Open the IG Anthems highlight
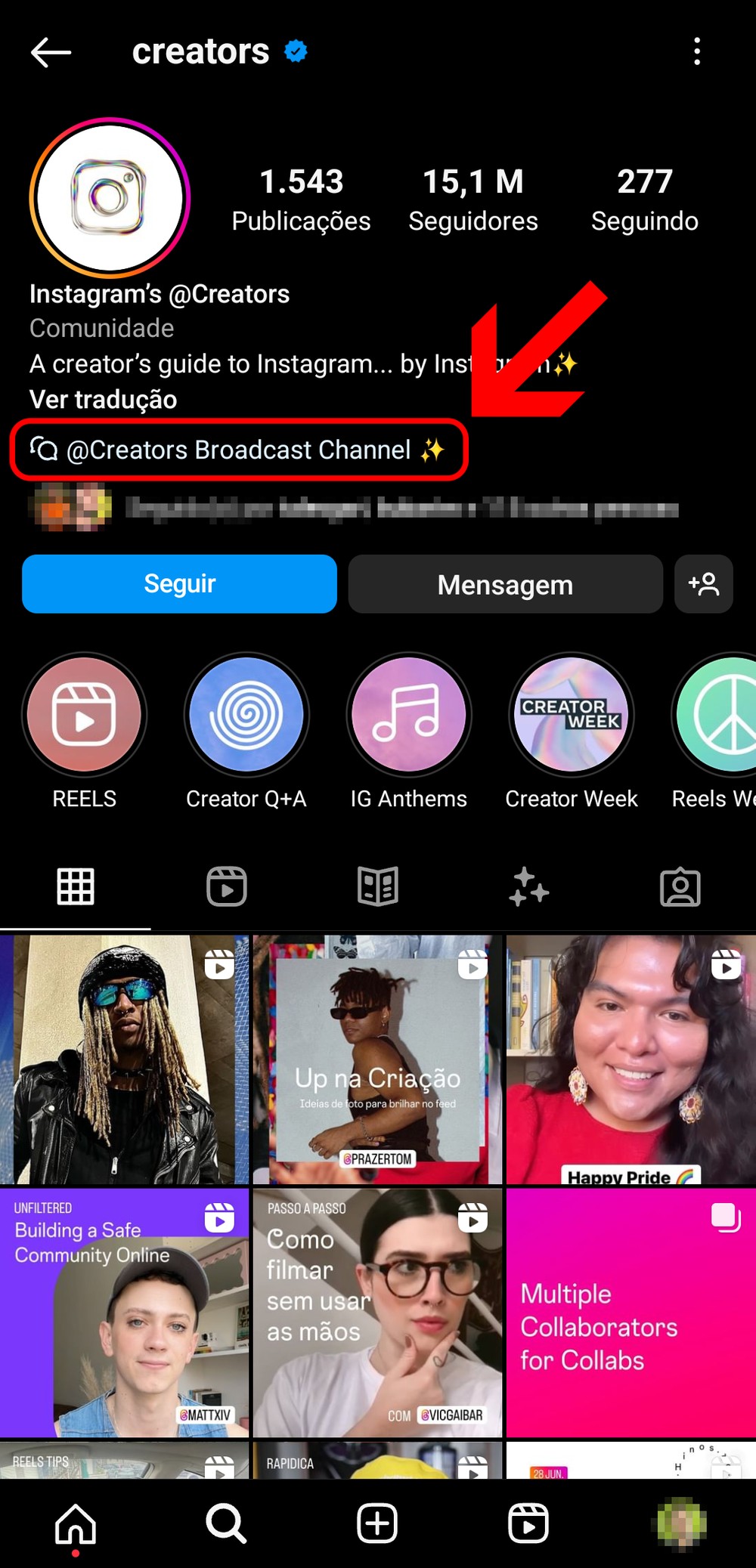756x1568 pixels. coord(409,715)
